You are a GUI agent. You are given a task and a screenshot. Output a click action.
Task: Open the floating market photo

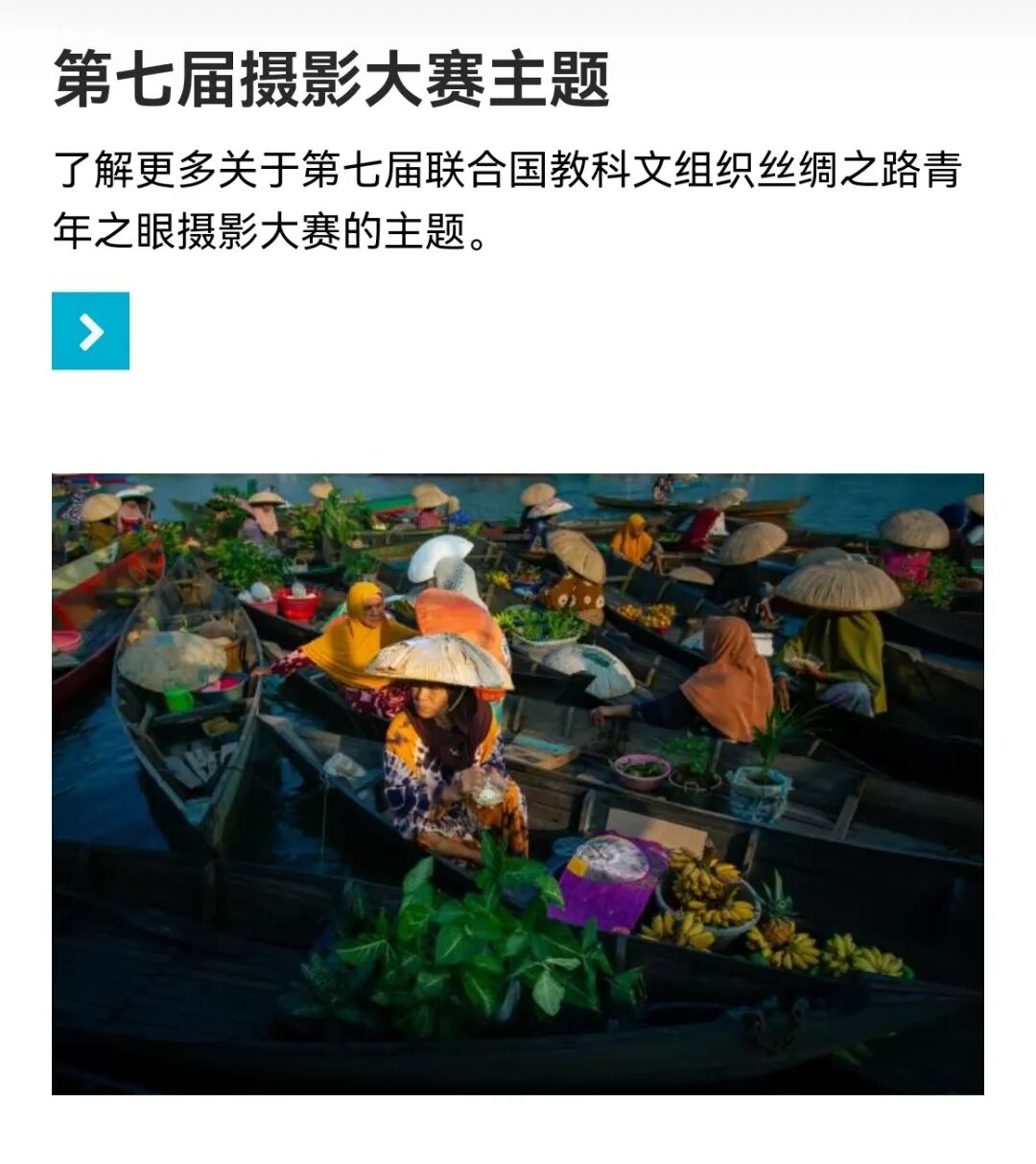pyautogui.click(x=518, y=783)
